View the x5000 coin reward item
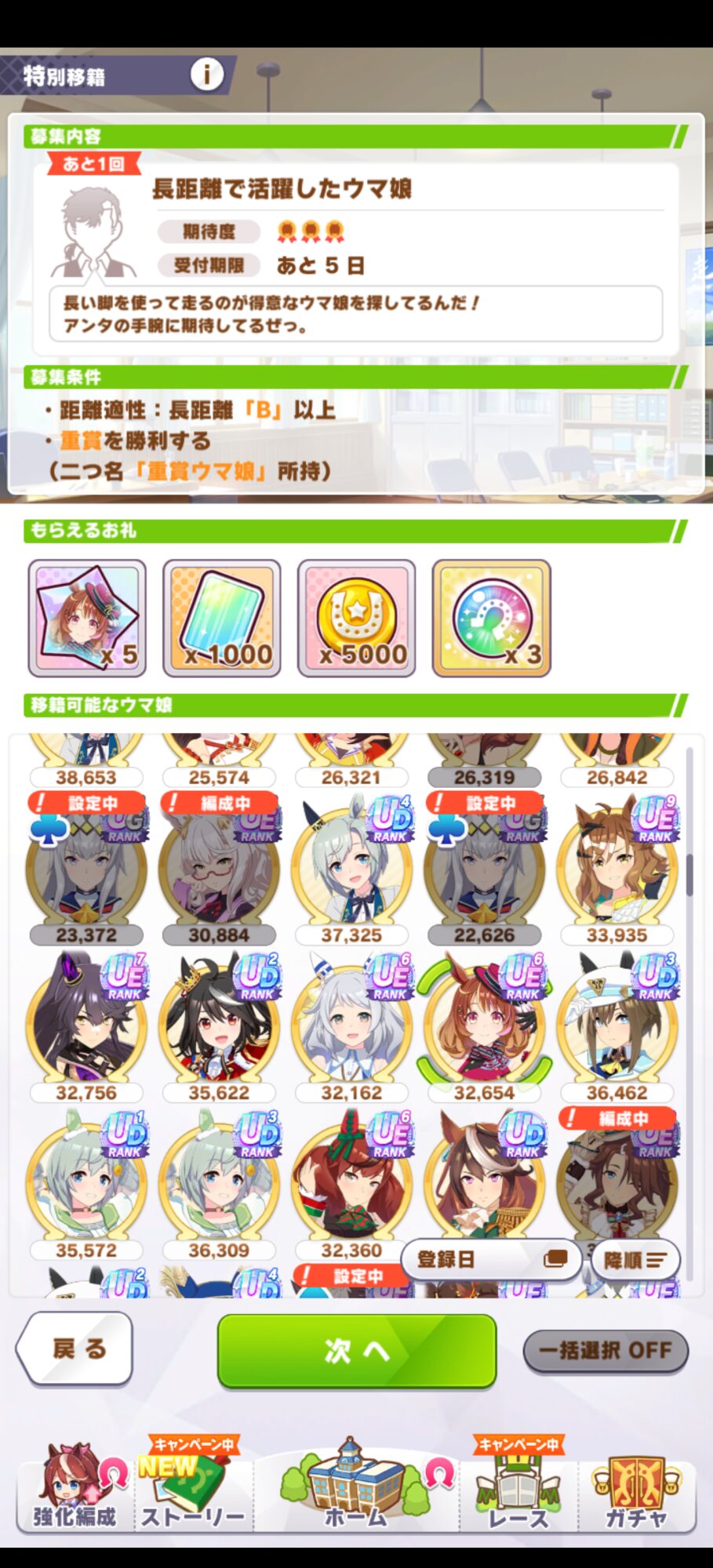Image resolution: width=713 pixels, height=1568 pixels. pos(356,618)
